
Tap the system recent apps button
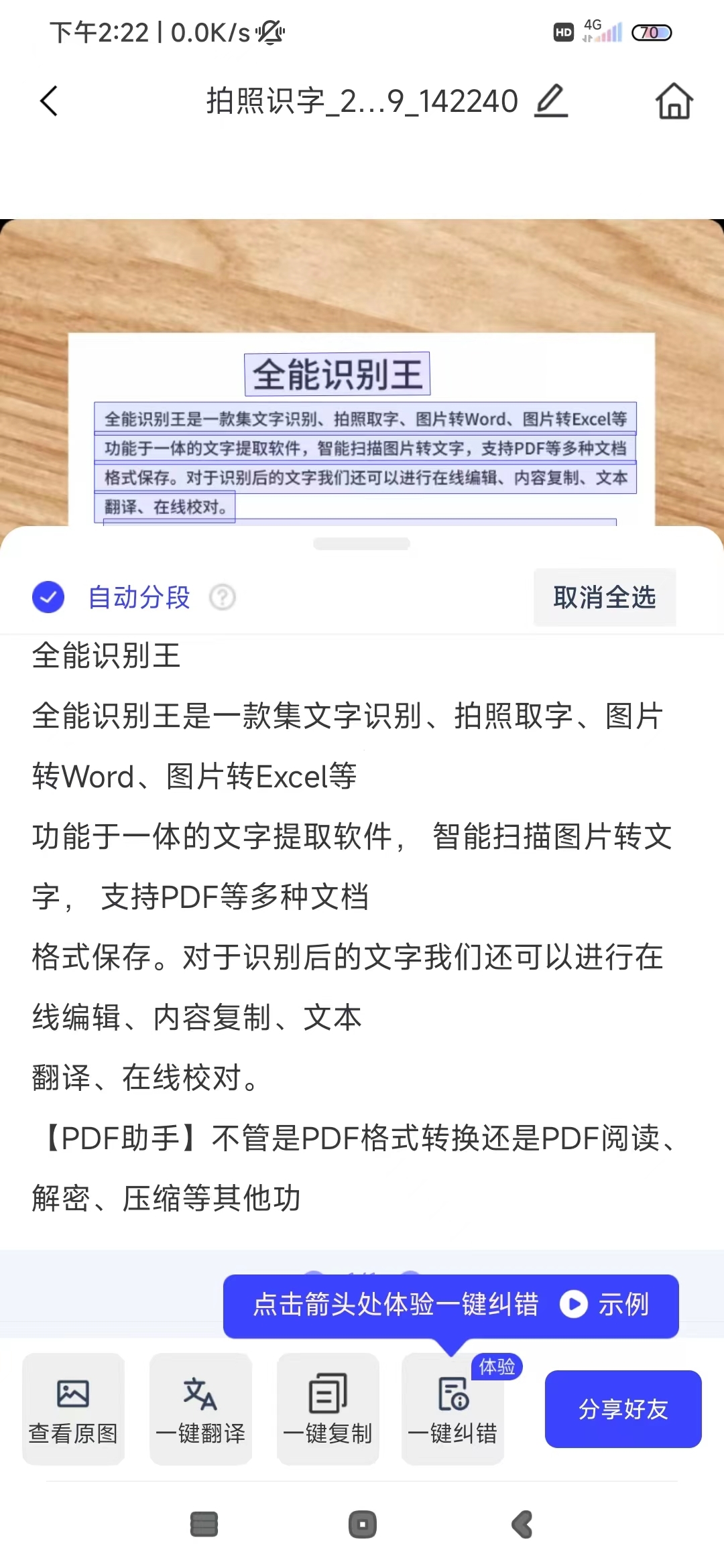pos(204,1524)
